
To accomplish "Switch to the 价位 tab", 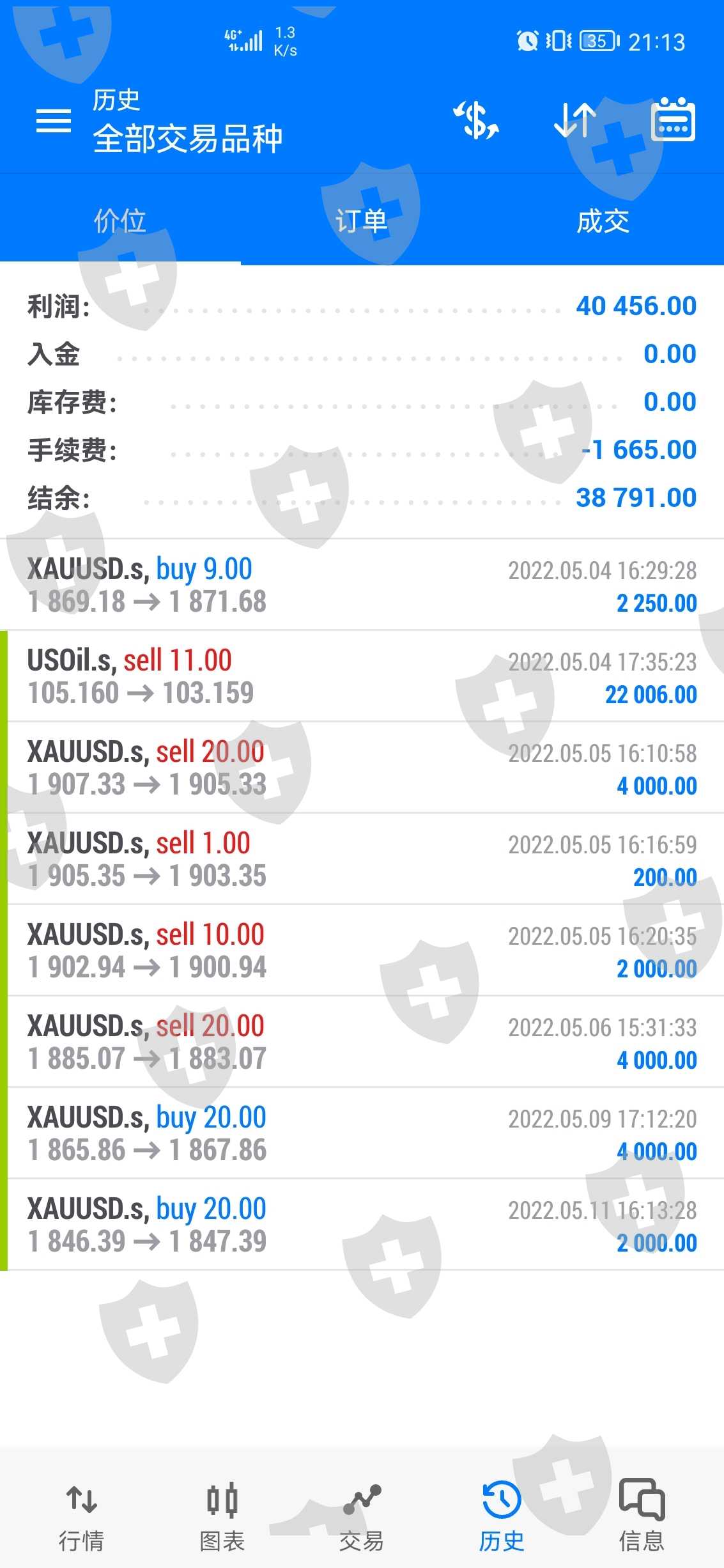I will click(120, 221).
